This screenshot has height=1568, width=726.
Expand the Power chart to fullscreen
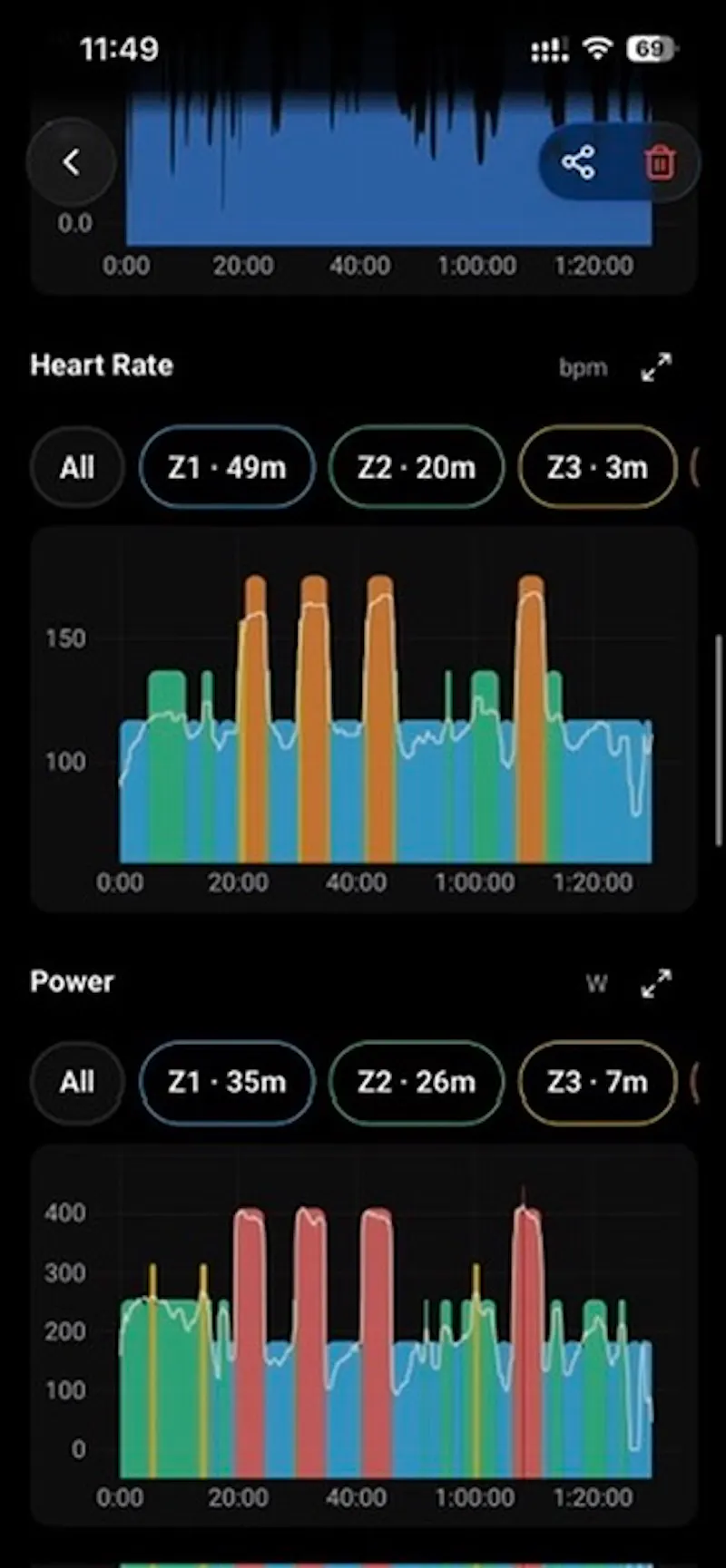click(x=656, y=983)
